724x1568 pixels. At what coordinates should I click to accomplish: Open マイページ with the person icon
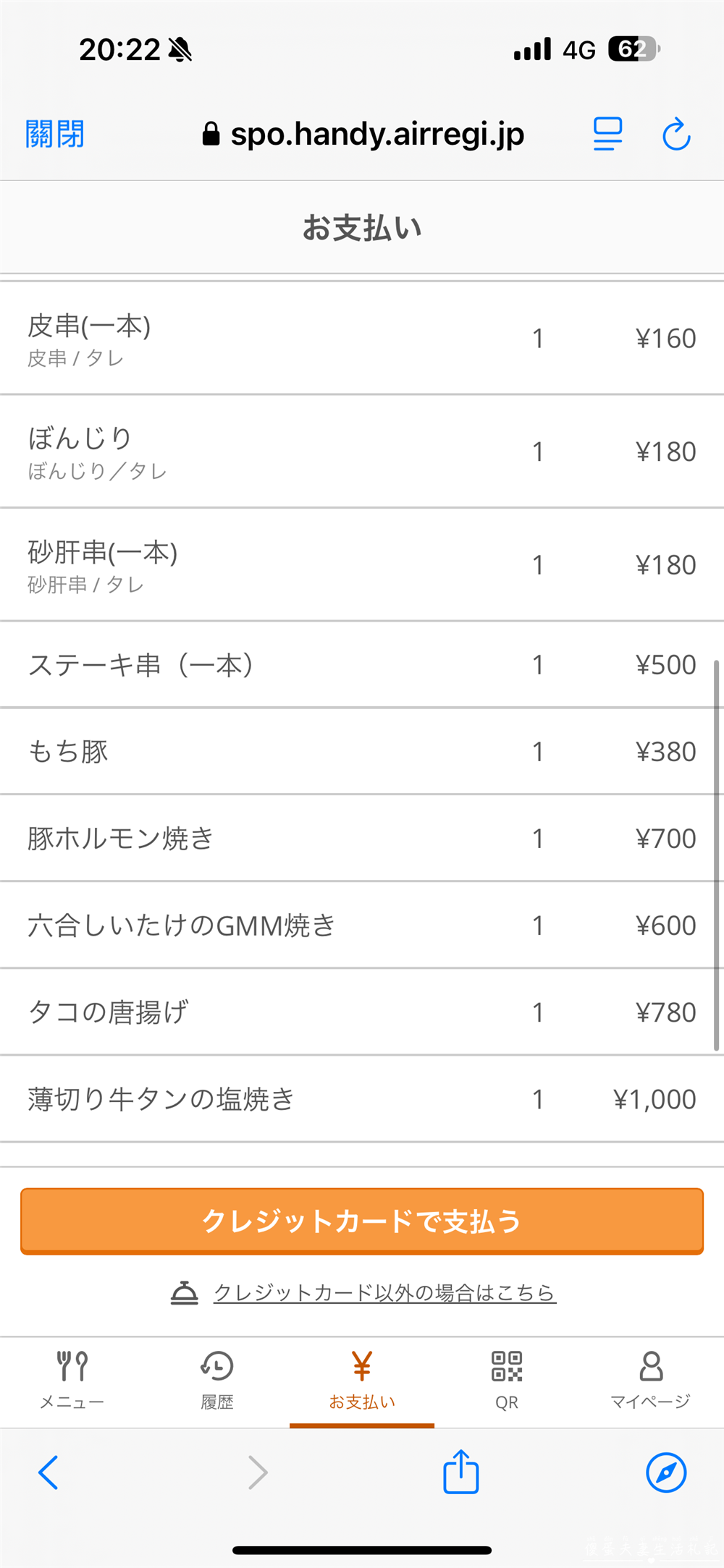650,1366
